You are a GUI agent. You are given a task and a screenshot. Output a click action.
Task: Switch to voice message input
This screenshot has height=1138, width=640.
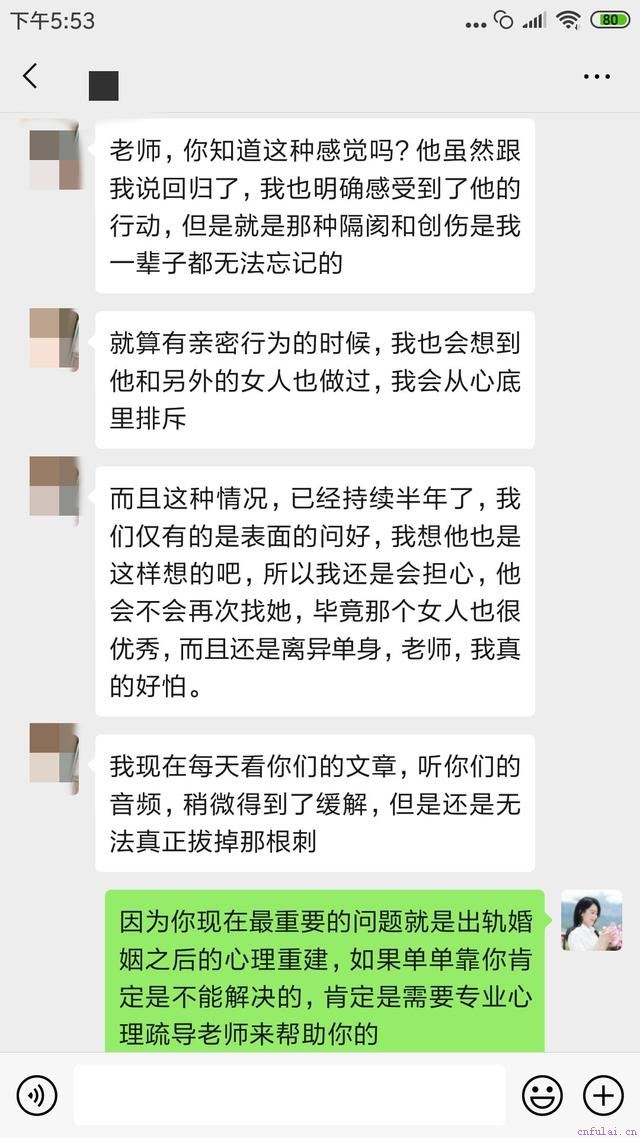pyautogui.click(x=37, y=1096)
